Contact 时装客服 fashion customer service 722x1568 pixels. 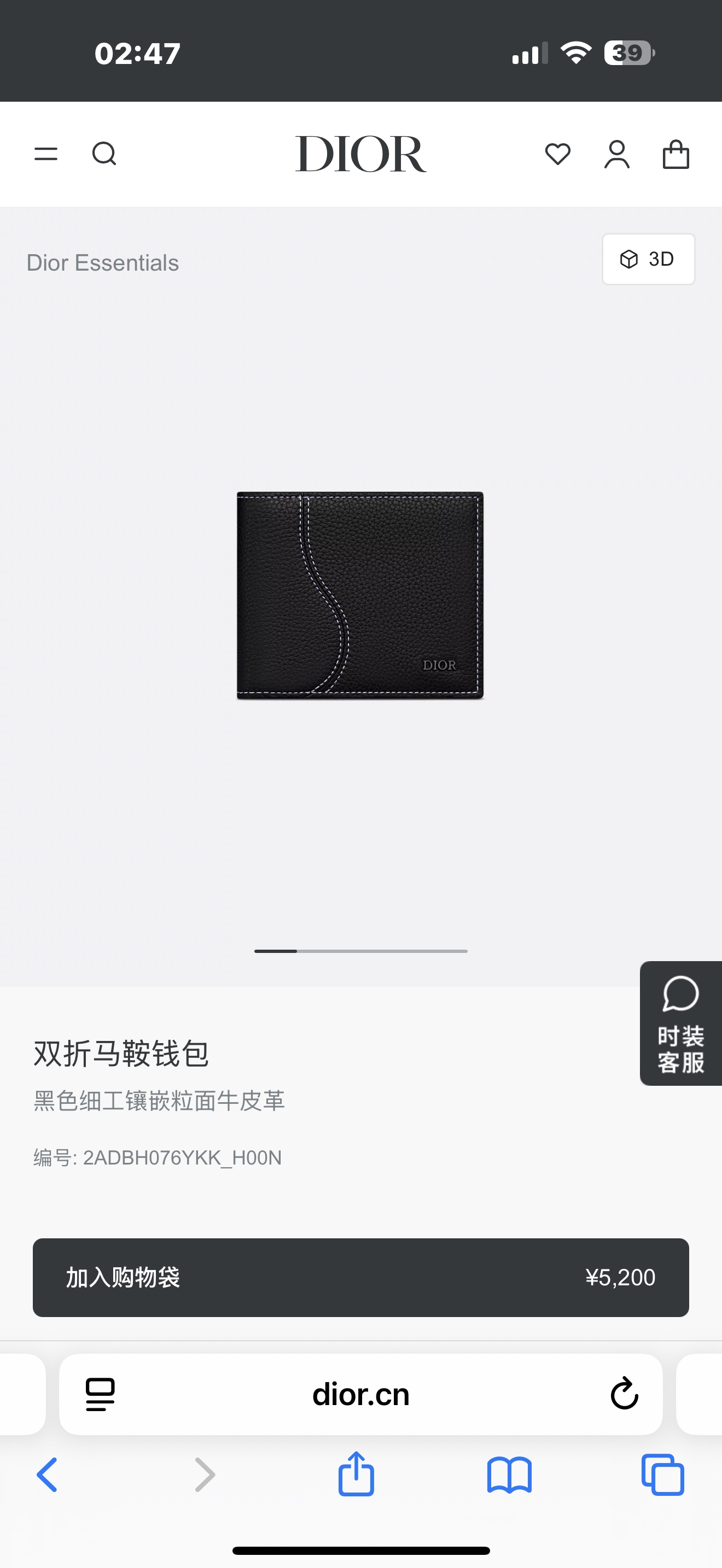[x=680, y=1023]
